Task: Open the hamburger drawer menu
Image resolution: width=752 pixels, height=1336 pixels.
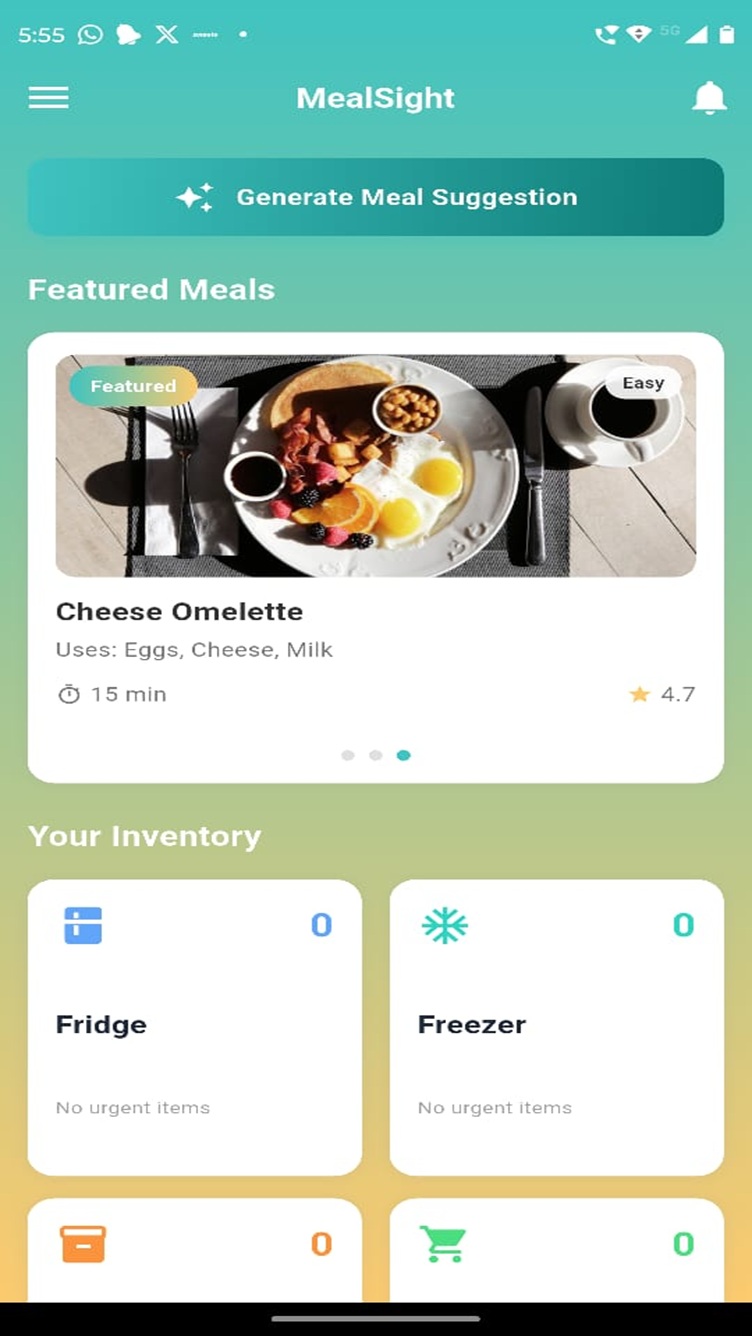Action: 48,97
